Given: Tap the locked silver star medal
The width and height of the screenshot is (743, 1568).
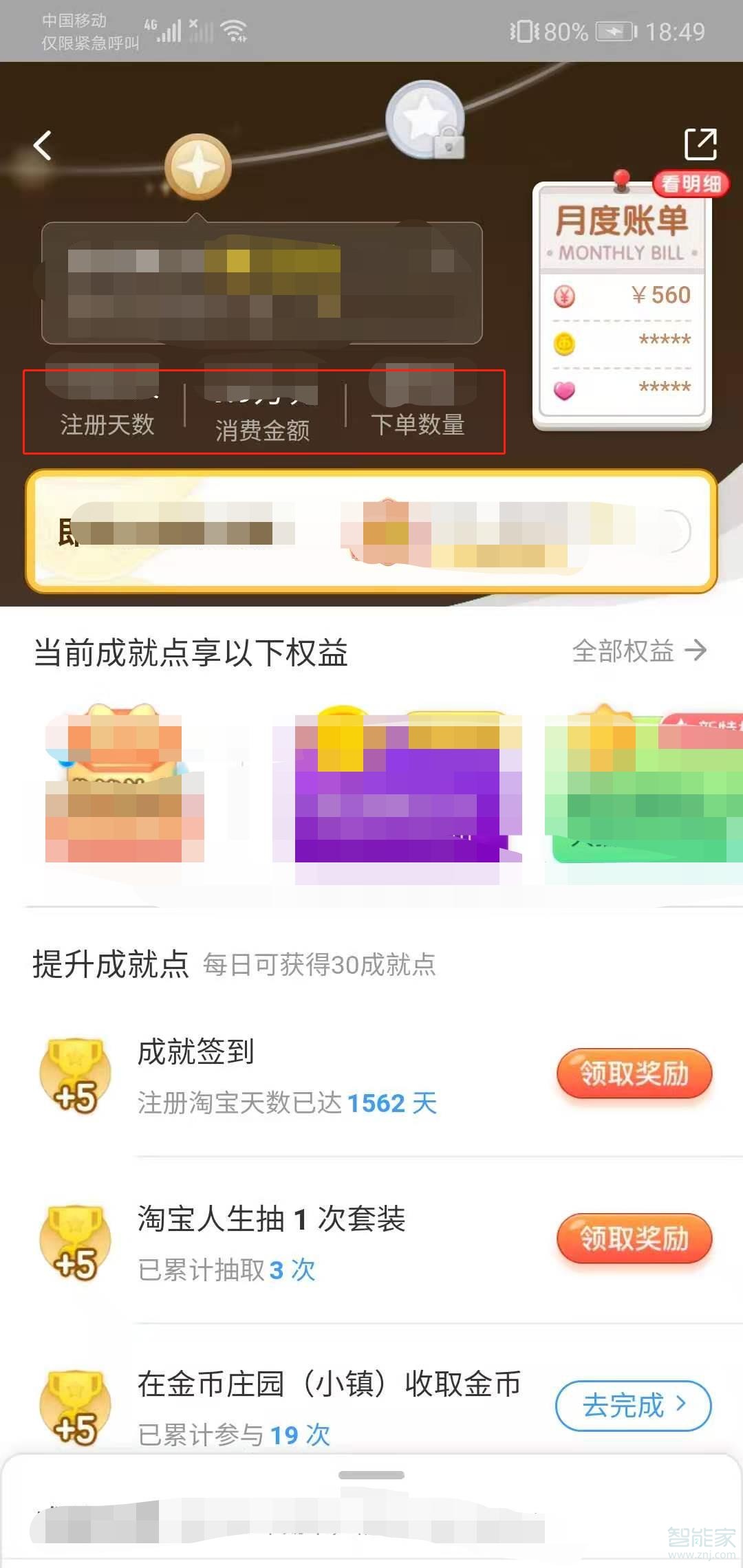Looking at the screenshot, I should 424,118.
